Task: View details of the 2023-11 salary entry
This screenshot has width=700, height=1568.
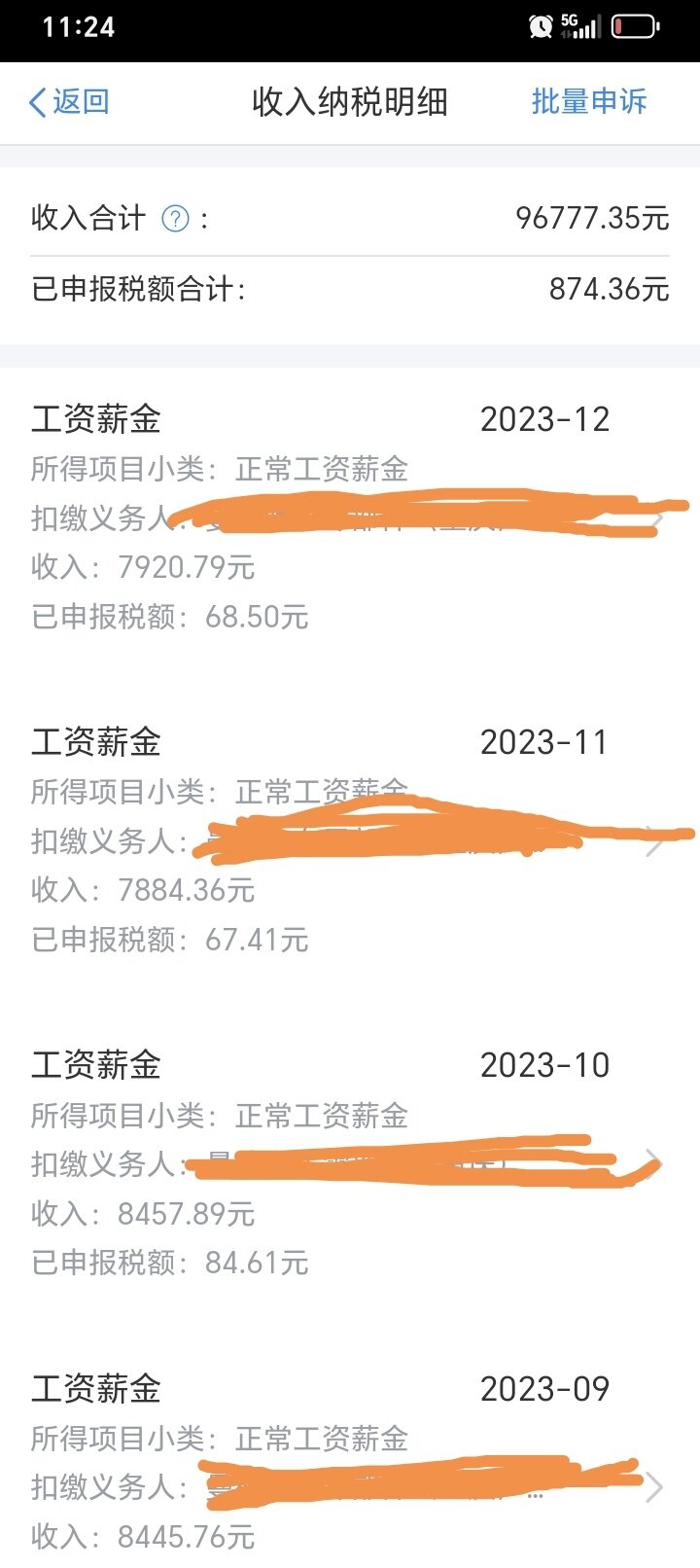Action: click(x=350, y=841)
